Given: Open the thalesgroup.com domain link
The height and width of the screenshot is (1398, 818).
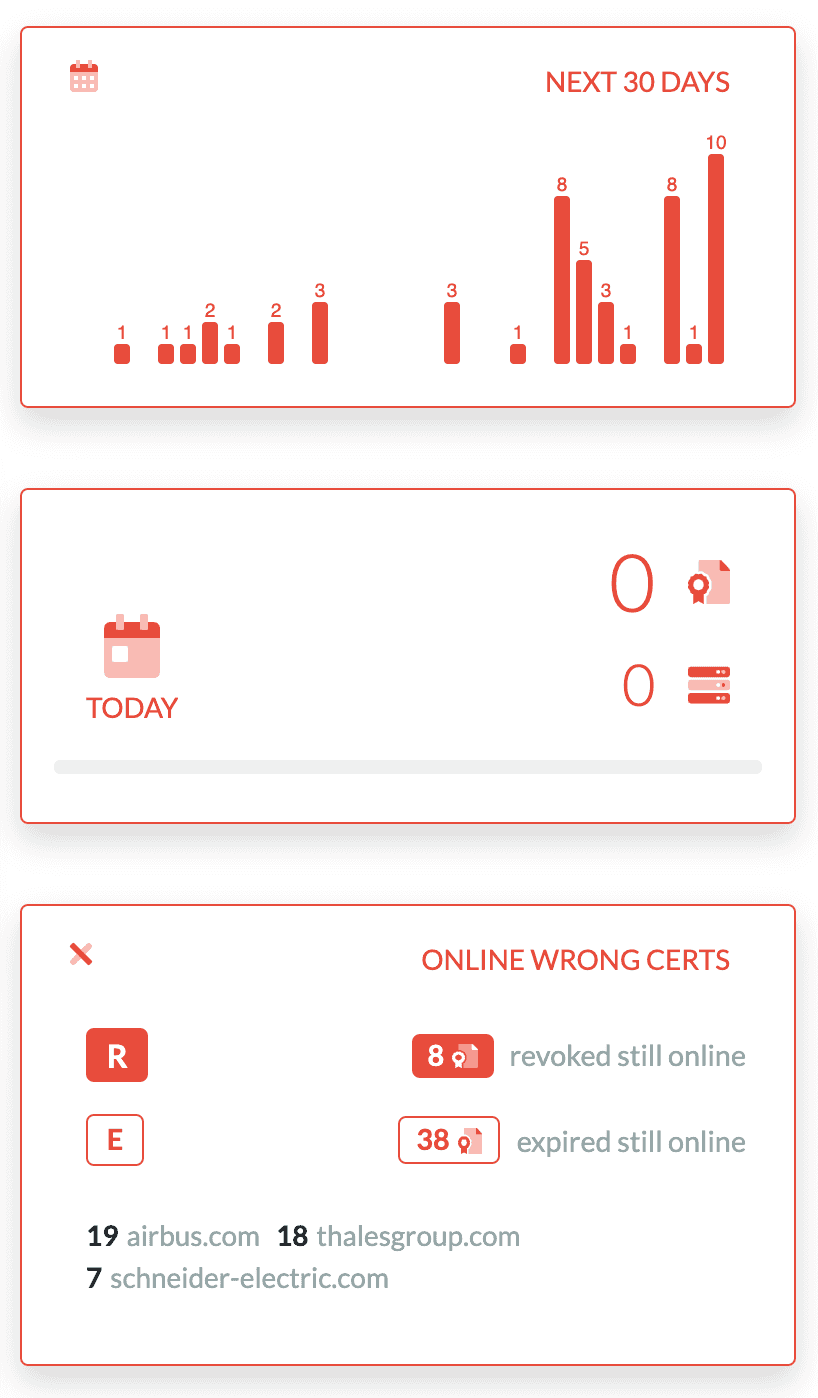Looking at the screenshot, I should click(417, 1236).
